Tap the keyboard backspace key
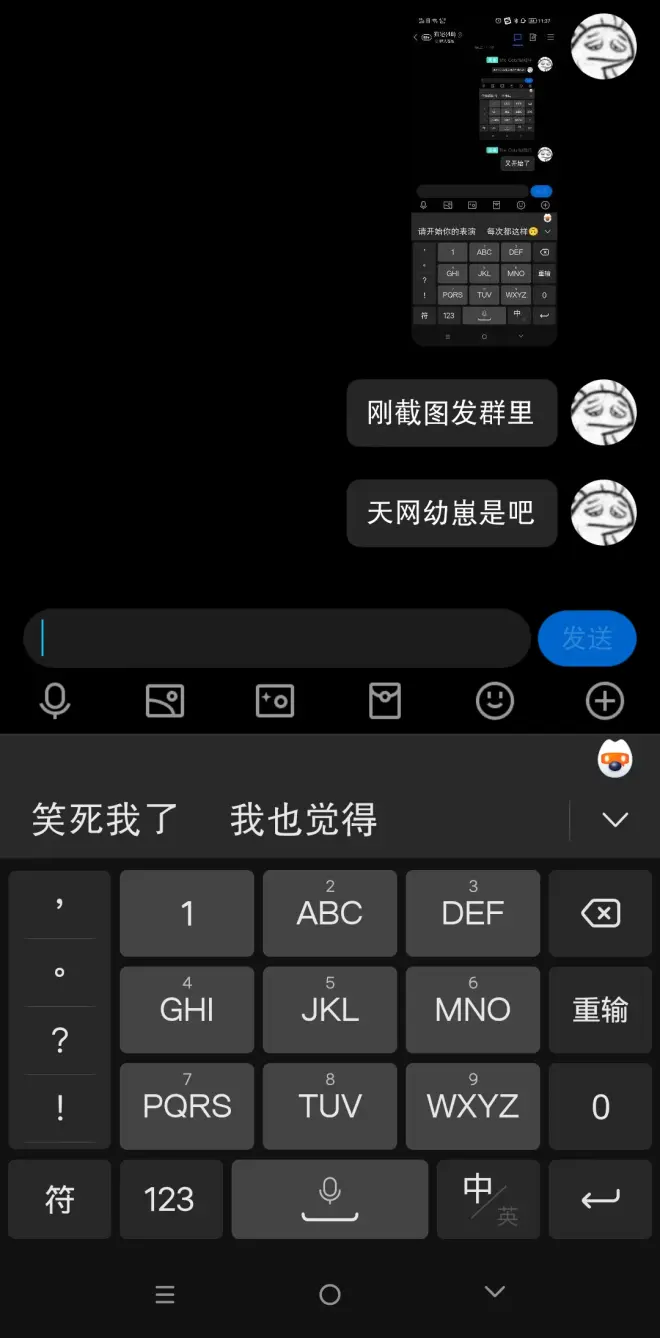The width and height of the screenshot is (660, 1338). pyautogui.click(x=600, y=913)
